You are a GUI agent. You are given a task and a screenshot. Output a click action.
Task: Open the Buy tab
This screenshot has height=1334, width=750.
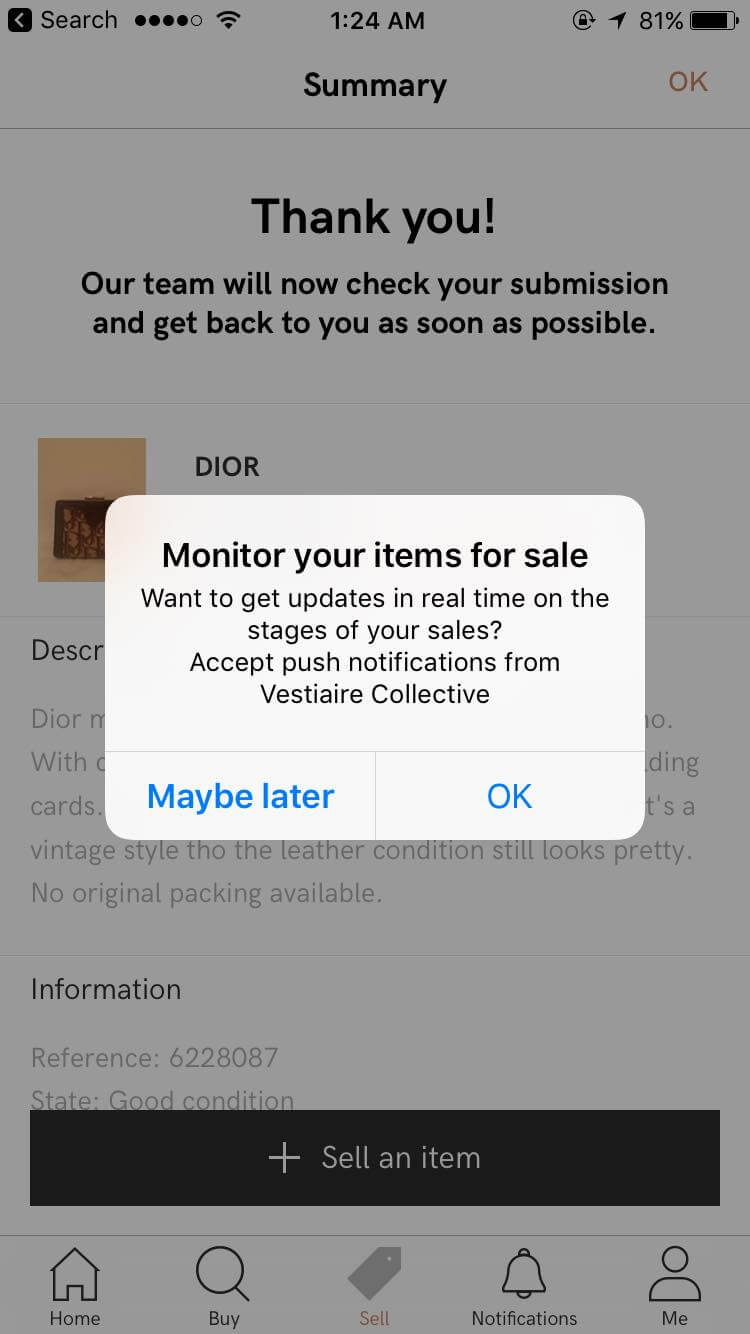[x=224, y=1286]
